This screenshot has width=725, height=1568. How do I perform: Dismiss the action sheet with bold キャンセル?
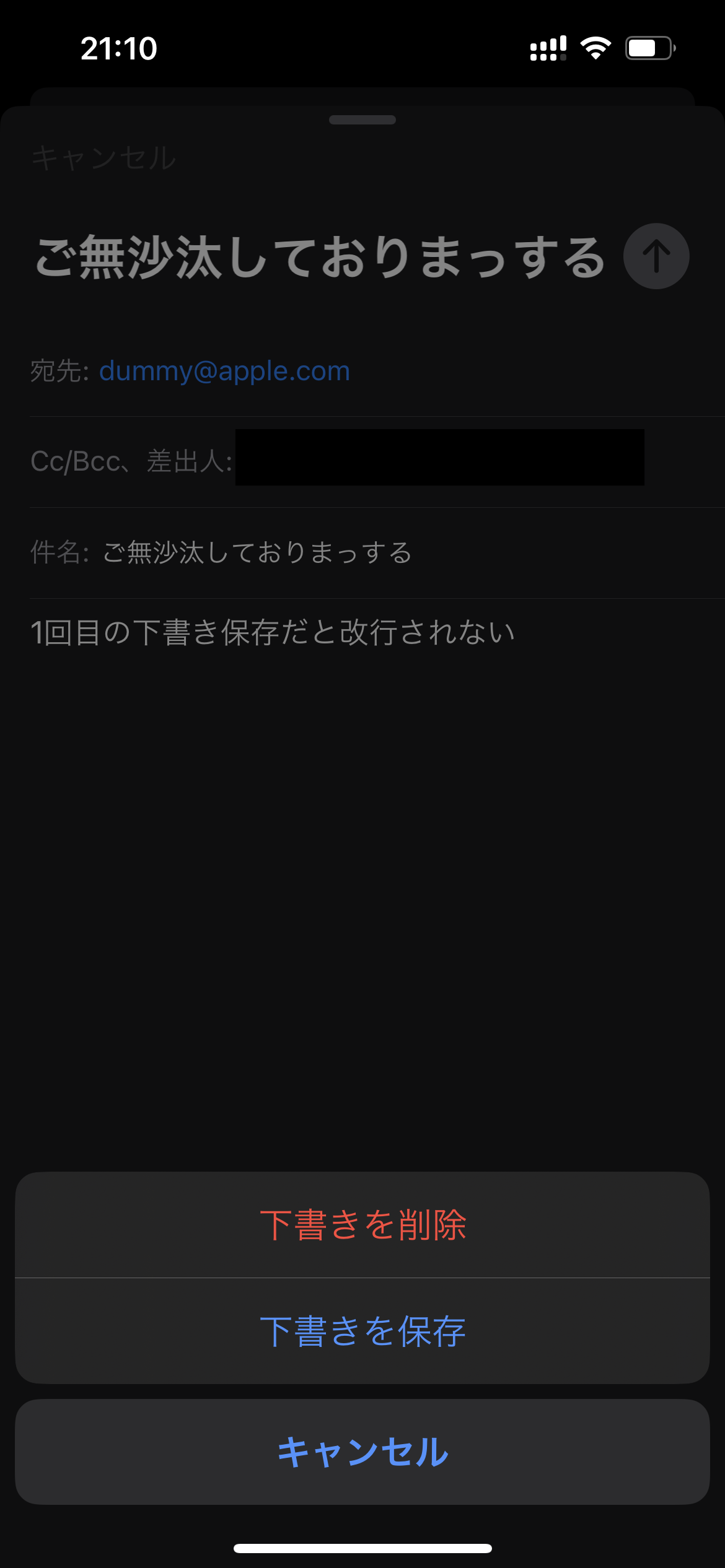(x=362, y=1452)
